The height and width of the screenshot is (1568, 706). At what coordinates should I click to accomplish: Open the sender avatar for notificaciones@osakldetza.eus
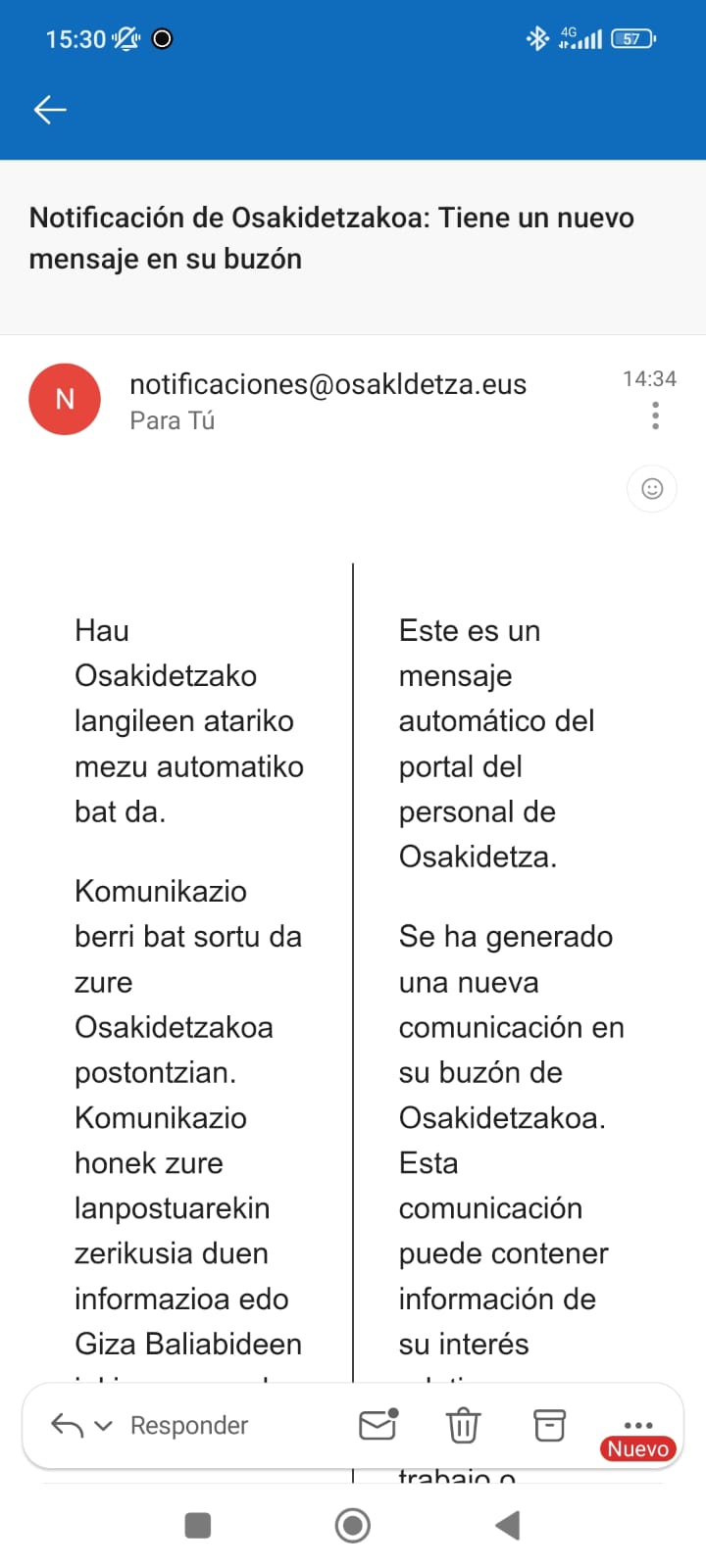pos(65,399)
